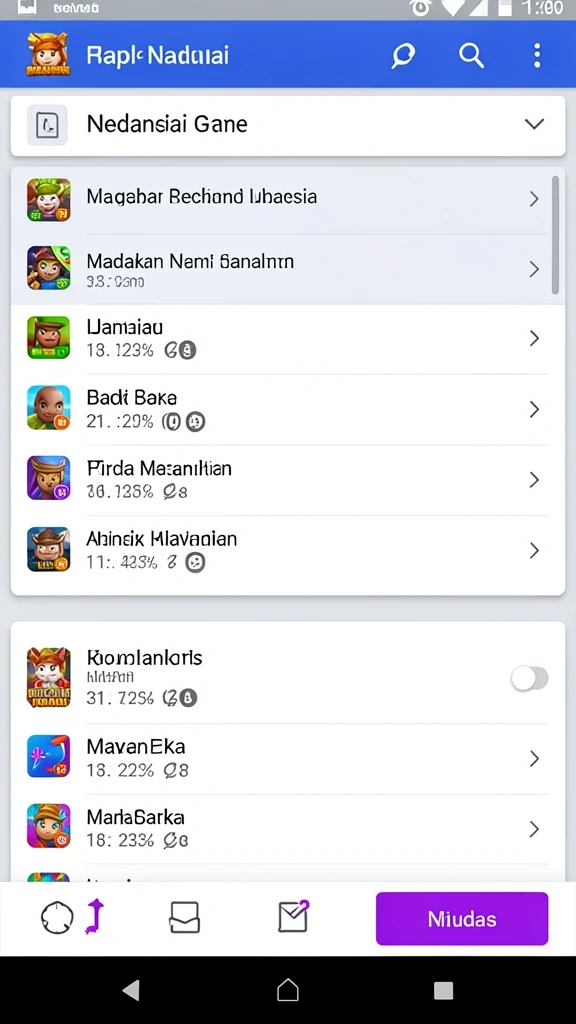Go back using the system back button
The width and height of the screenshot is (576, 1024).
[131, 990]
